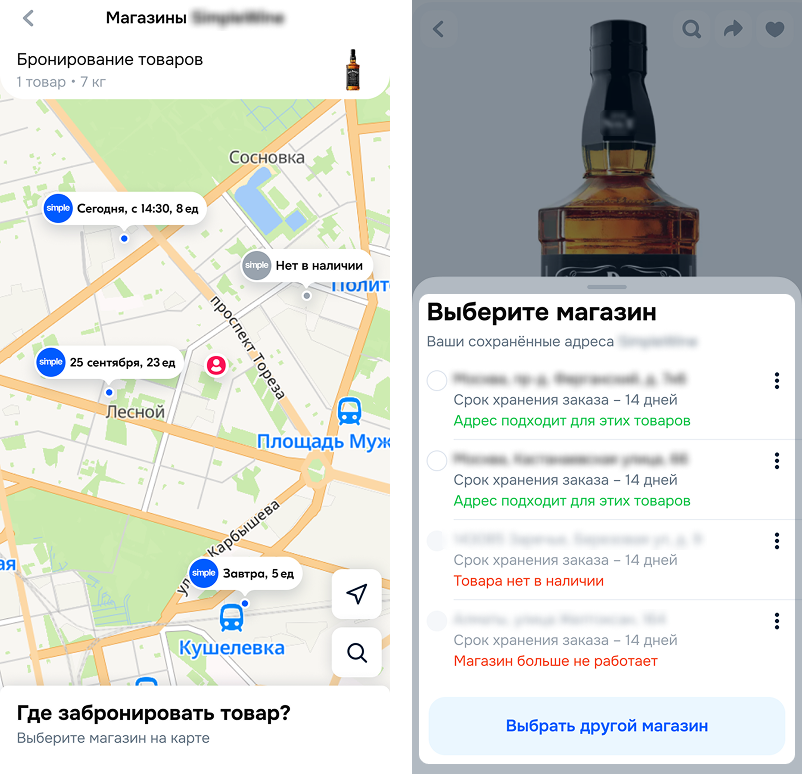
Task: Pick the store pin 'Завтра, 5 ед'
Action: [245, 574]
